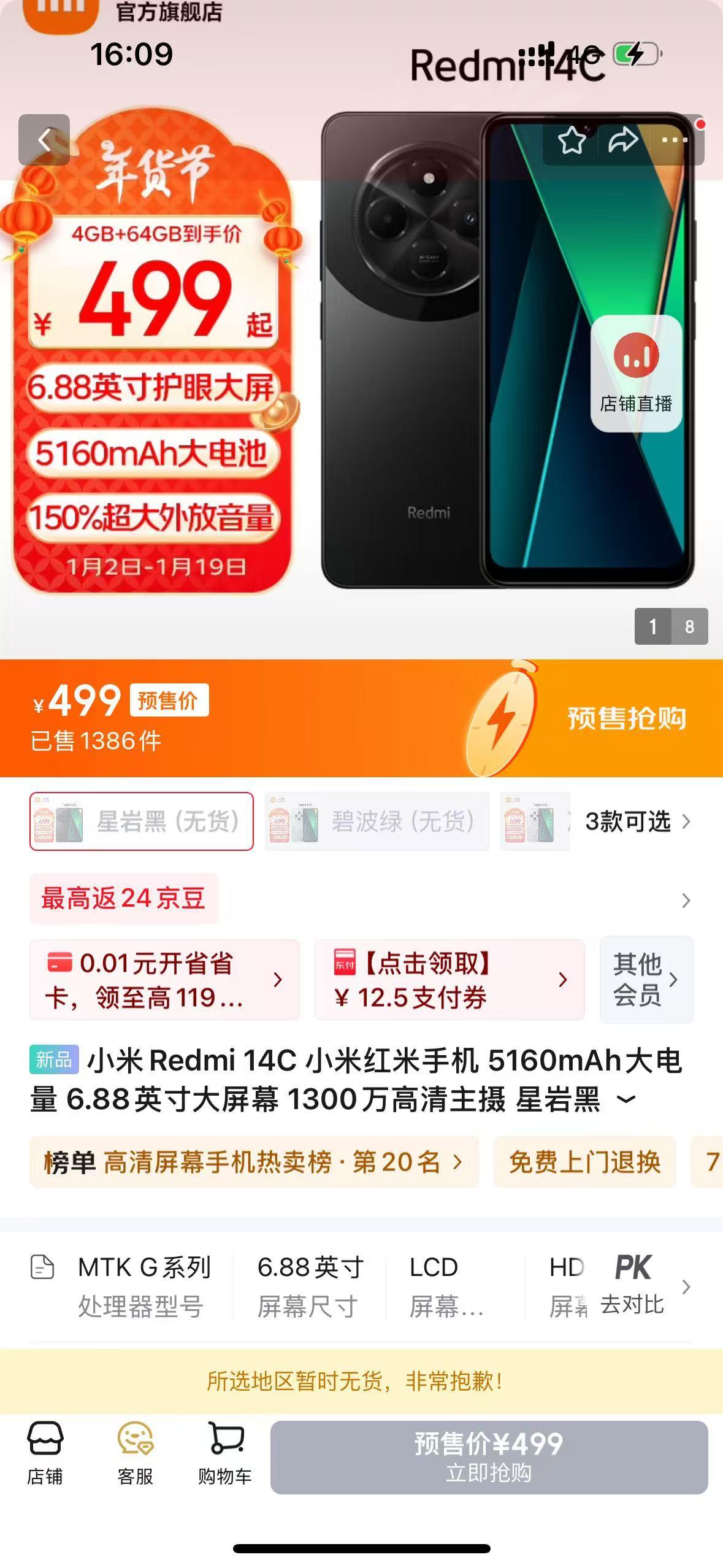
Task: Open 其他会员 membership options
Action: 646,980
